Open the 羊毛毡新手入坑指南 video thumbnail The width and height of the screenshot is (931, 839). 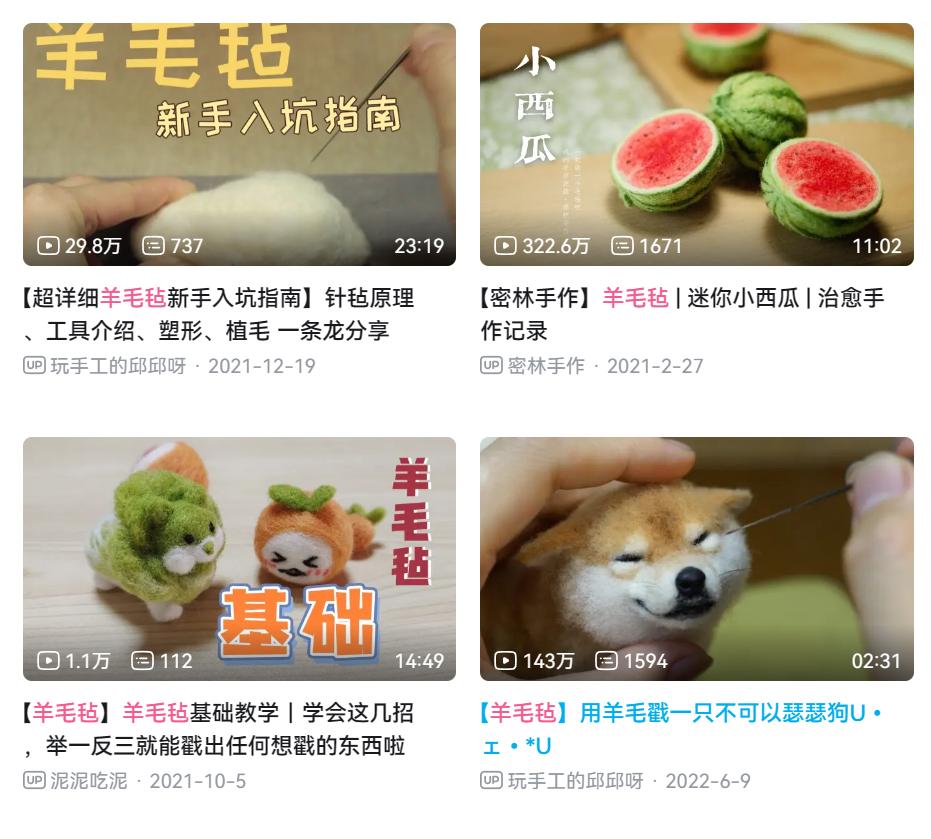click(239, 144)
